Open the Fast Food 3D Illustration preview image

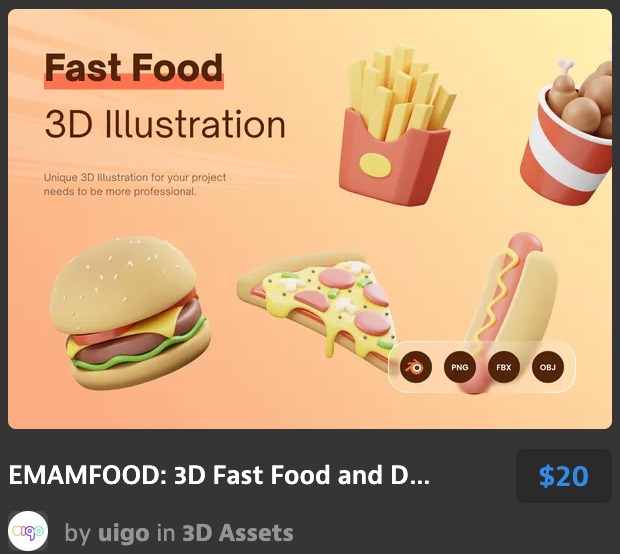pyautogui.click(x=310, y=219)
